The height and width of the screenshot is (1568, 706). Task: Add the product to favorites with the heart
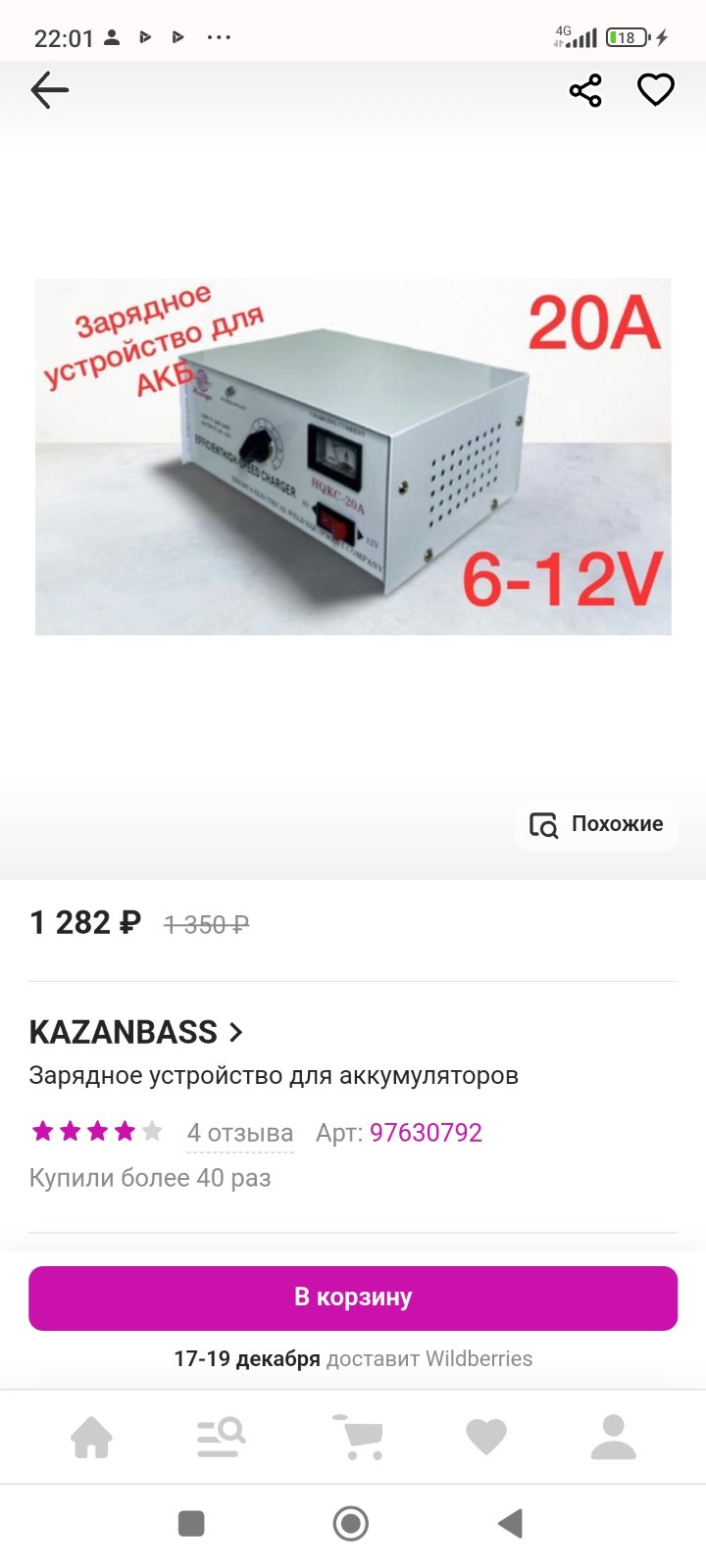click(656, 90)
